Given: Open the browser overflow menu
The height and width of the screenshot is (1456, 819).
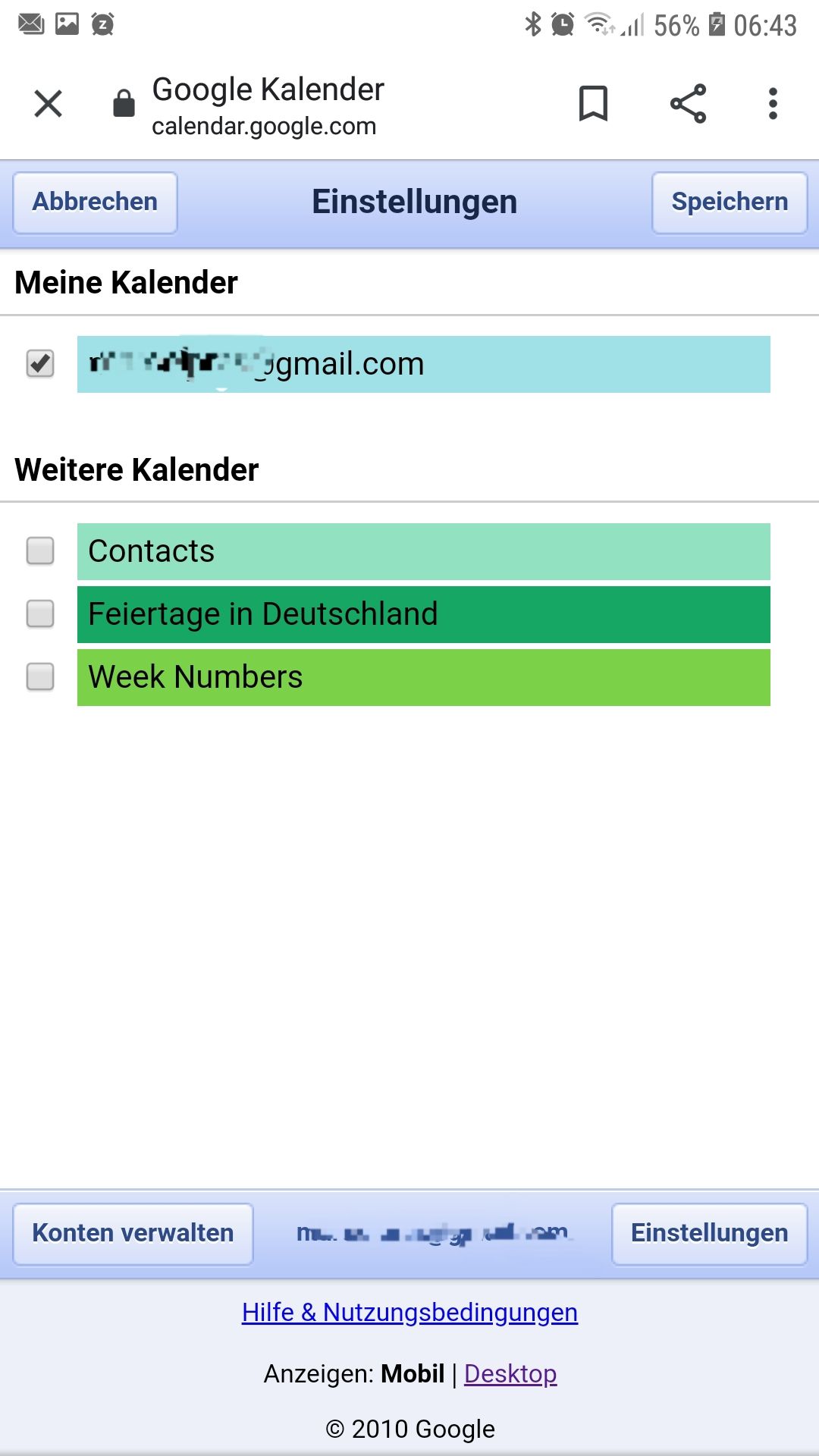Looking at the screenshot, I should [773, 104].
